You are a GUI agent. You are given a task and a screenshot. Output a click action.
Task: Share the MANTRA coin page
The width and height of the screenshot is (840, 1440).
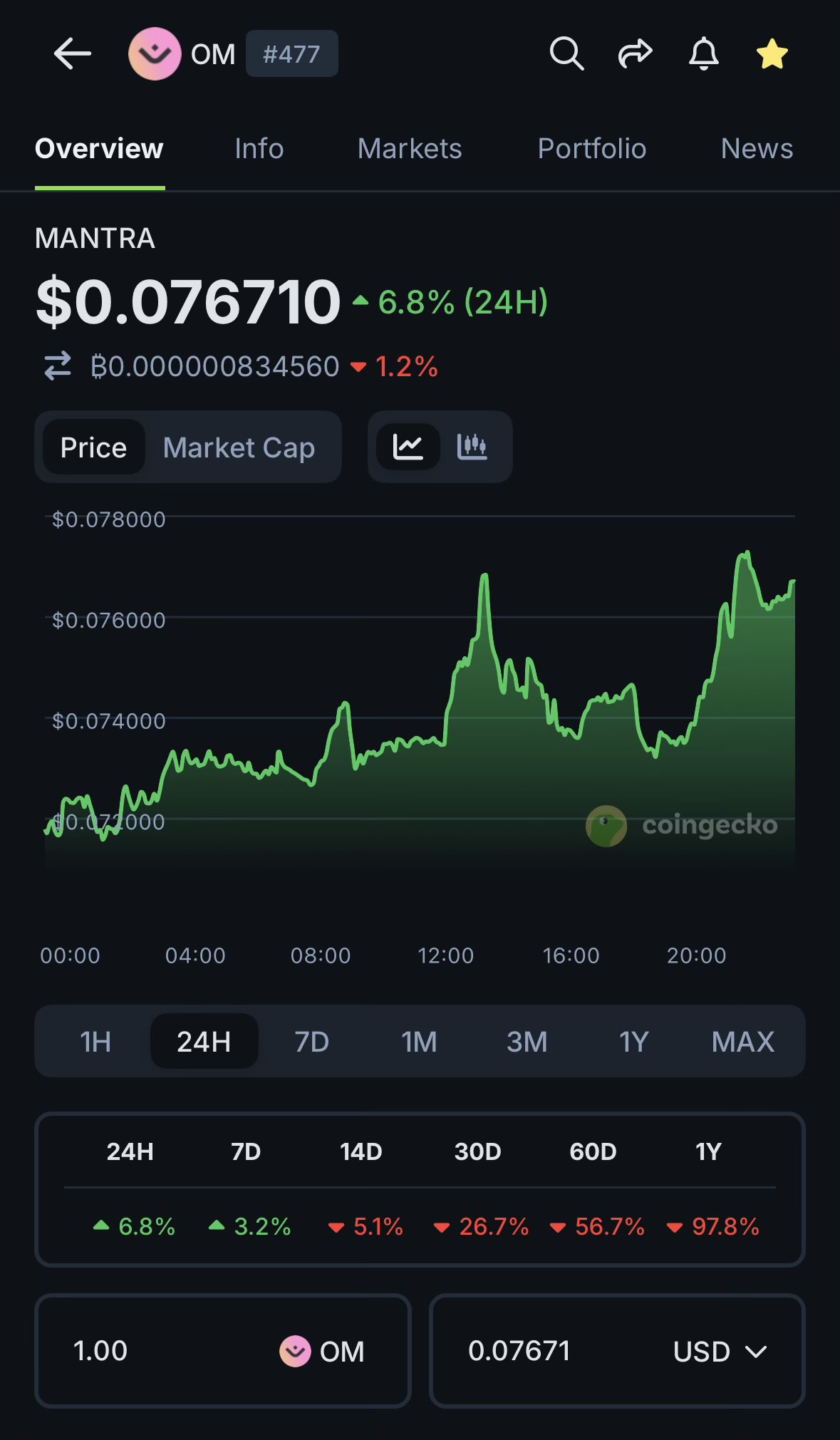pyautogui.click(x=635, y=54)
